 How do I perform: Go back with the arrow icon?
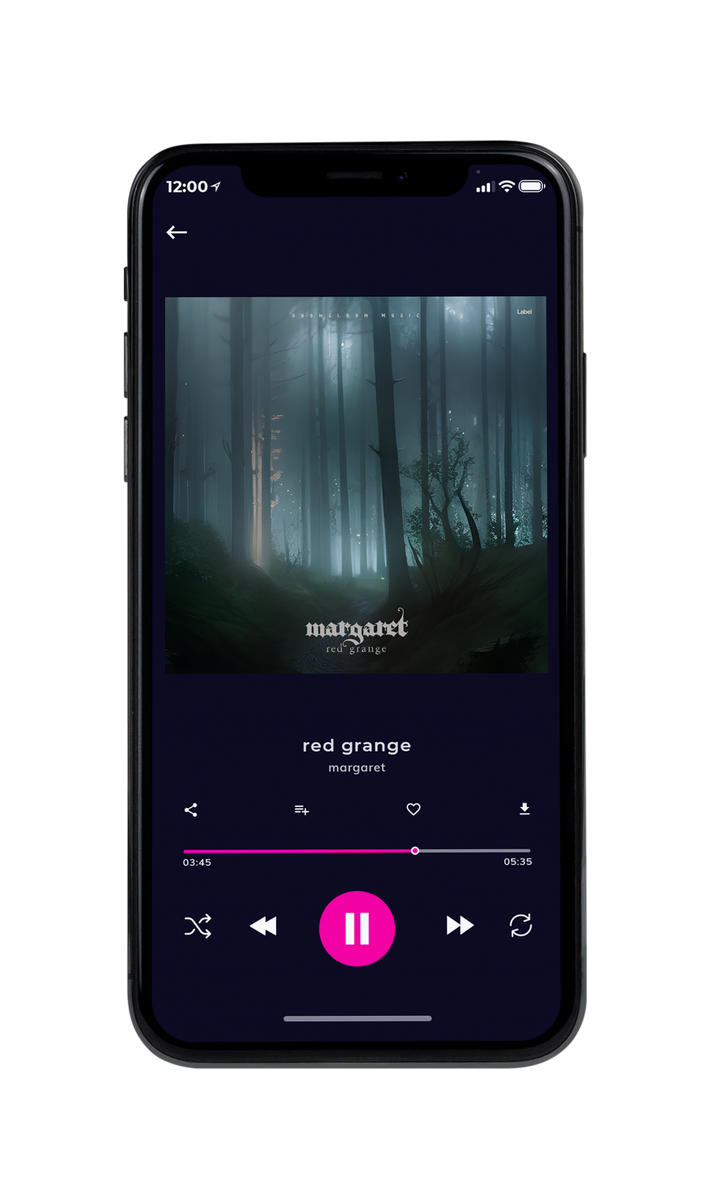[x=177, y=232]
